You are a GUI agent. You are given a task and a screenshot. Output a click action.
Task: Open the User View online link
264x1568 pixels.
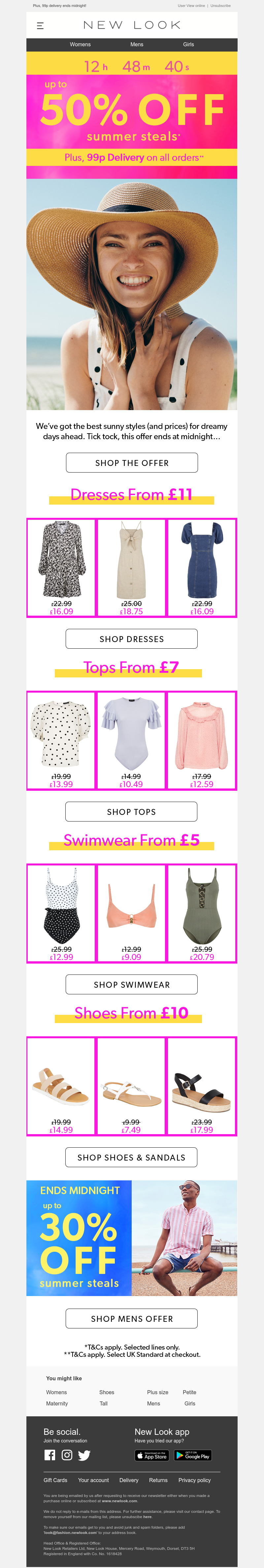pos(191,6)
